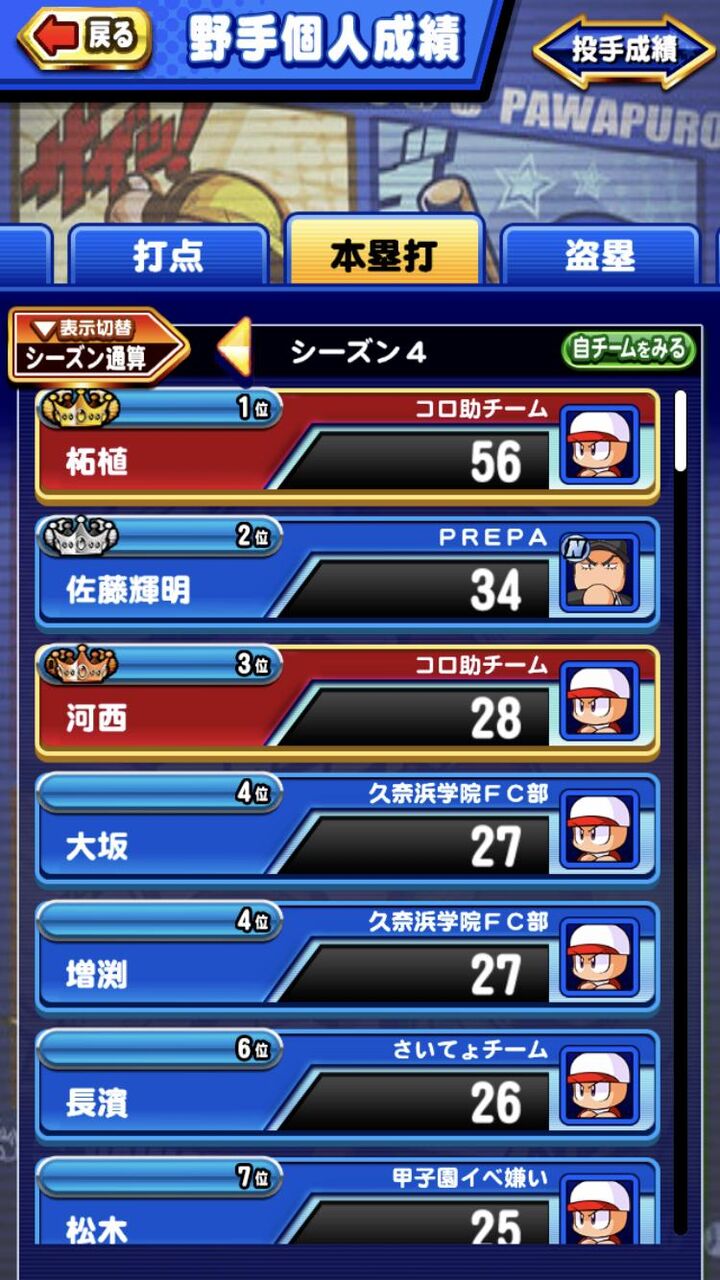This screenshot has width=720, height=1280.
Task: Open third-place player 河西's row
Action: click(x=347, y=702)
